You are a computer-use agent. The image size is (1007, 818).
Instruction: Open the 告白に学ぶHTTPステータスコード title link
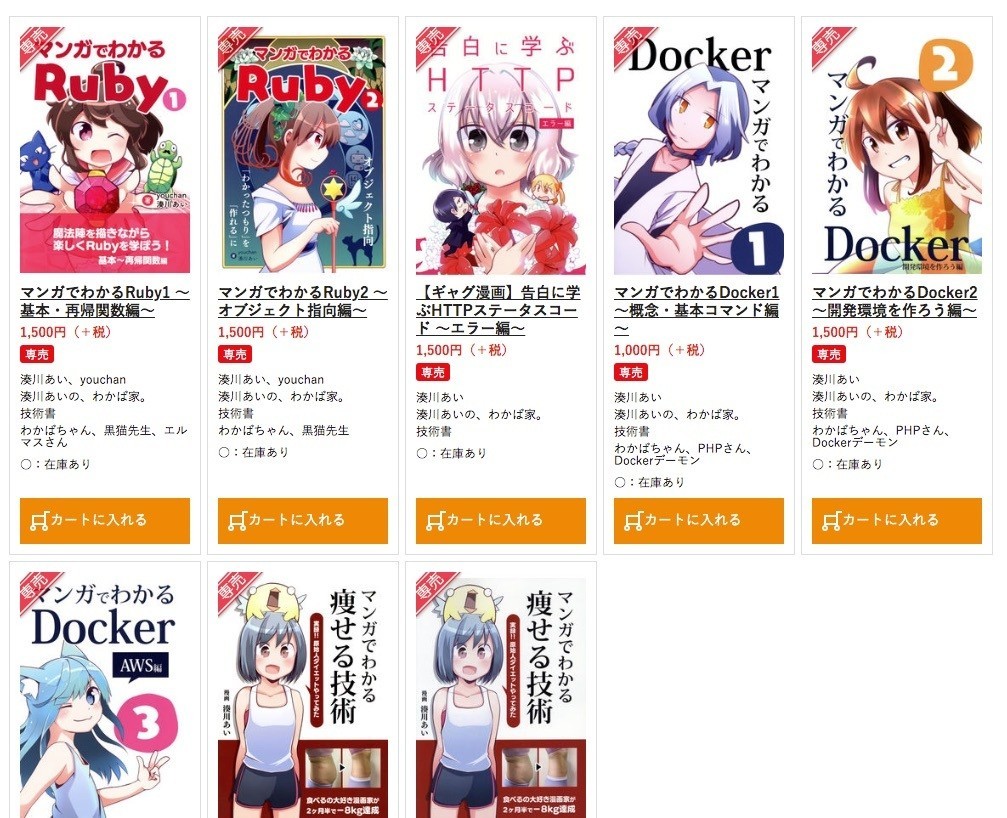tap(500, 310)
